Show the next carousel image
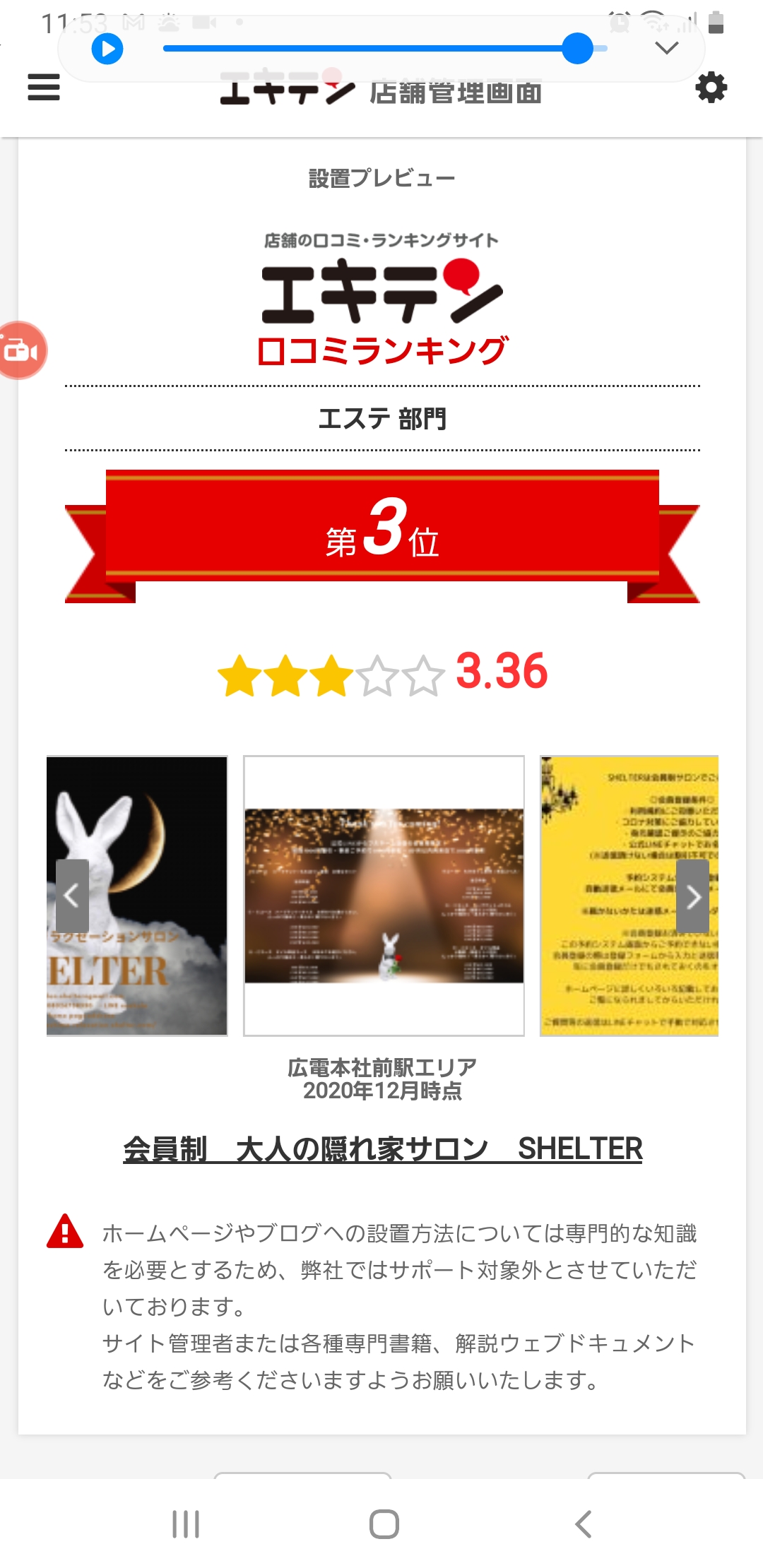 (x=692, y=896)
